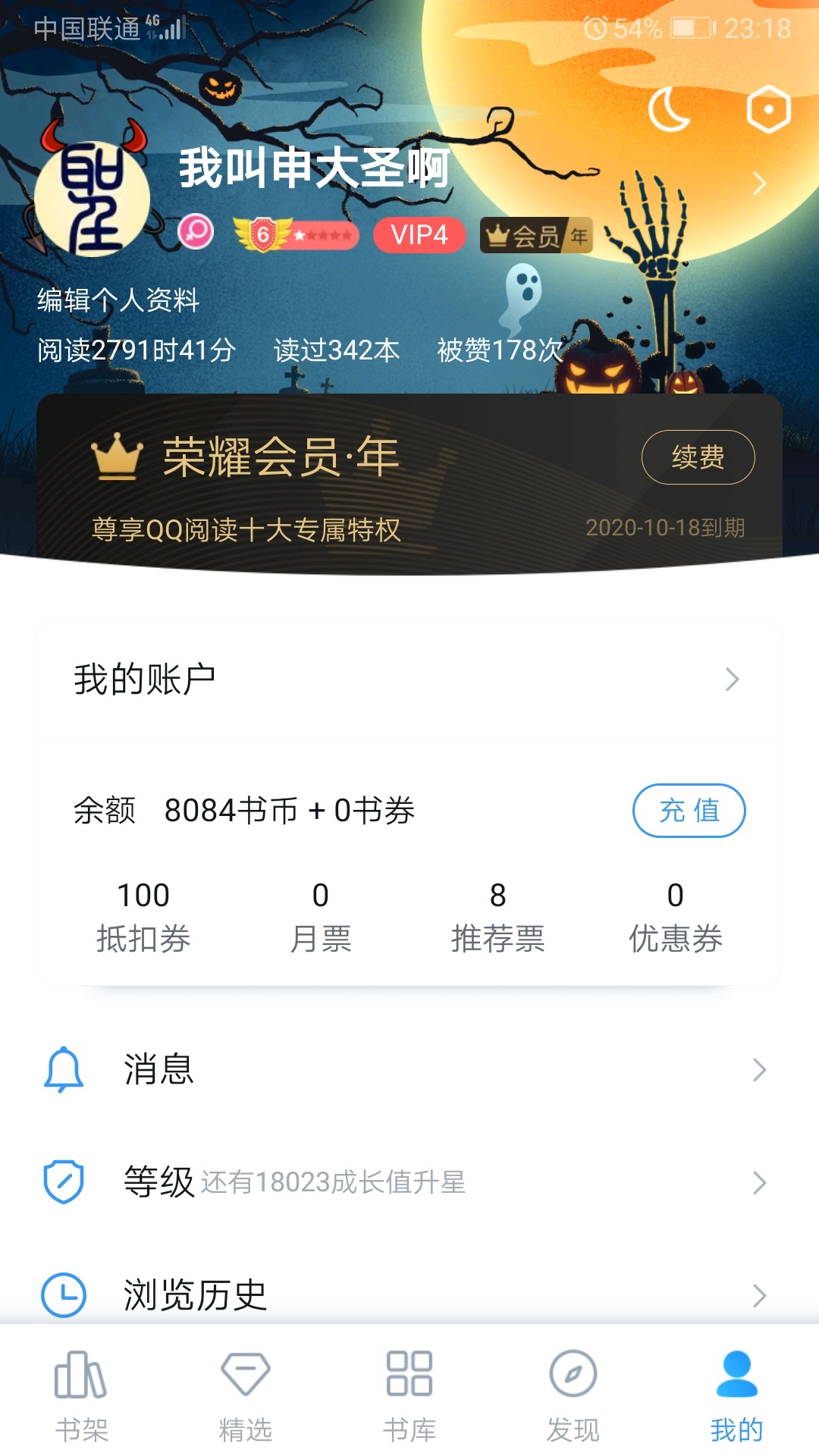
Task: Open 编辑个人资料 to edit profile
Action: pyautogui.click(x=118, y=300)
